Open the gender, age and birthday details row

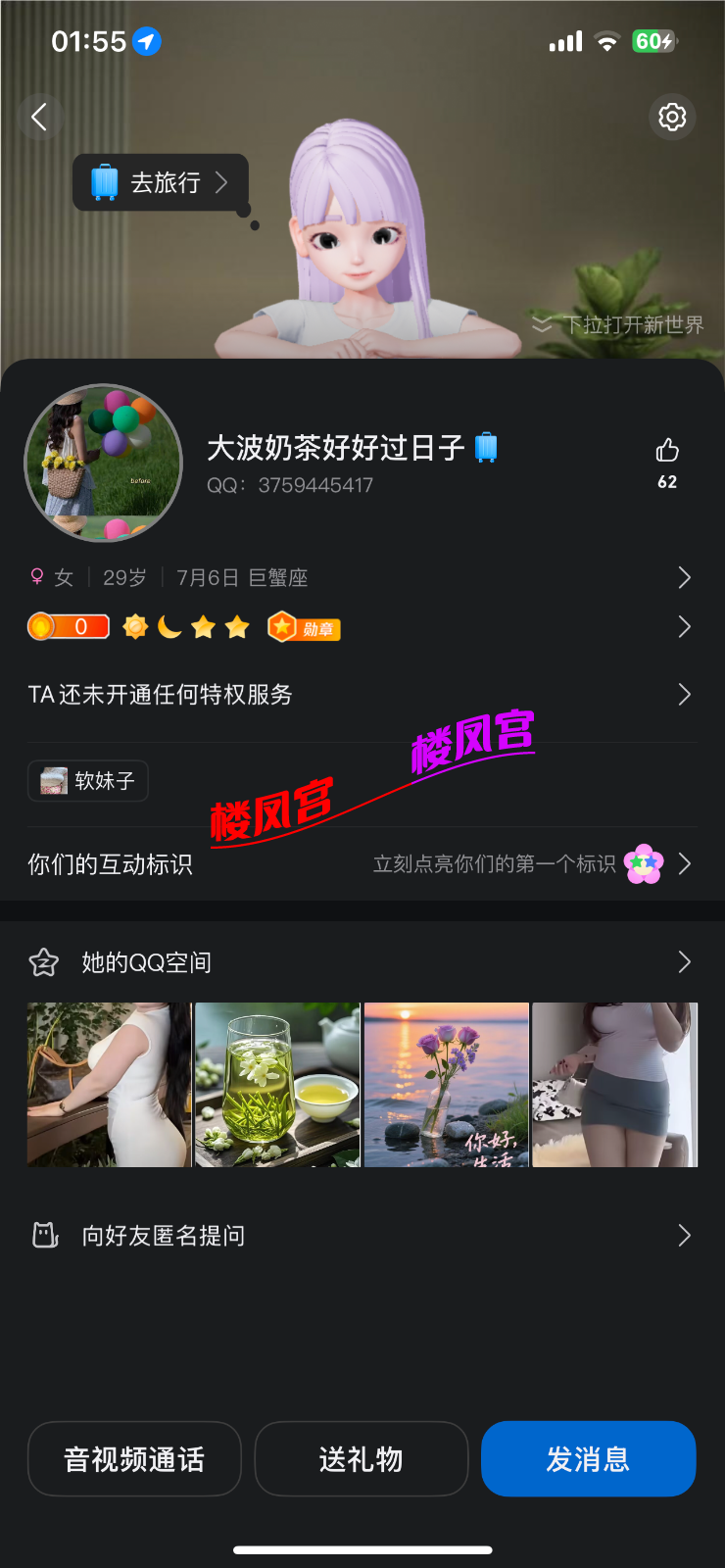pyautogui.click(x=361, y=578)
